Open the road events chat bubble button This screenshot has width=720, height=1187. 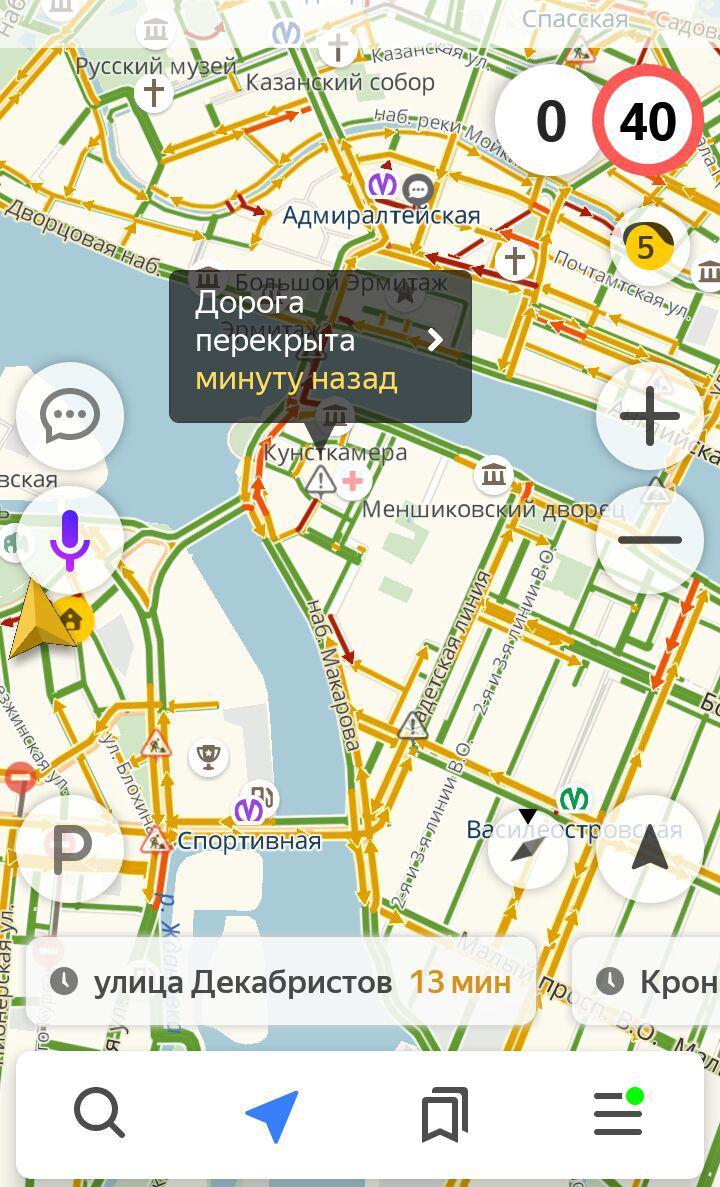pyautogui.click(x=70, y=416)
